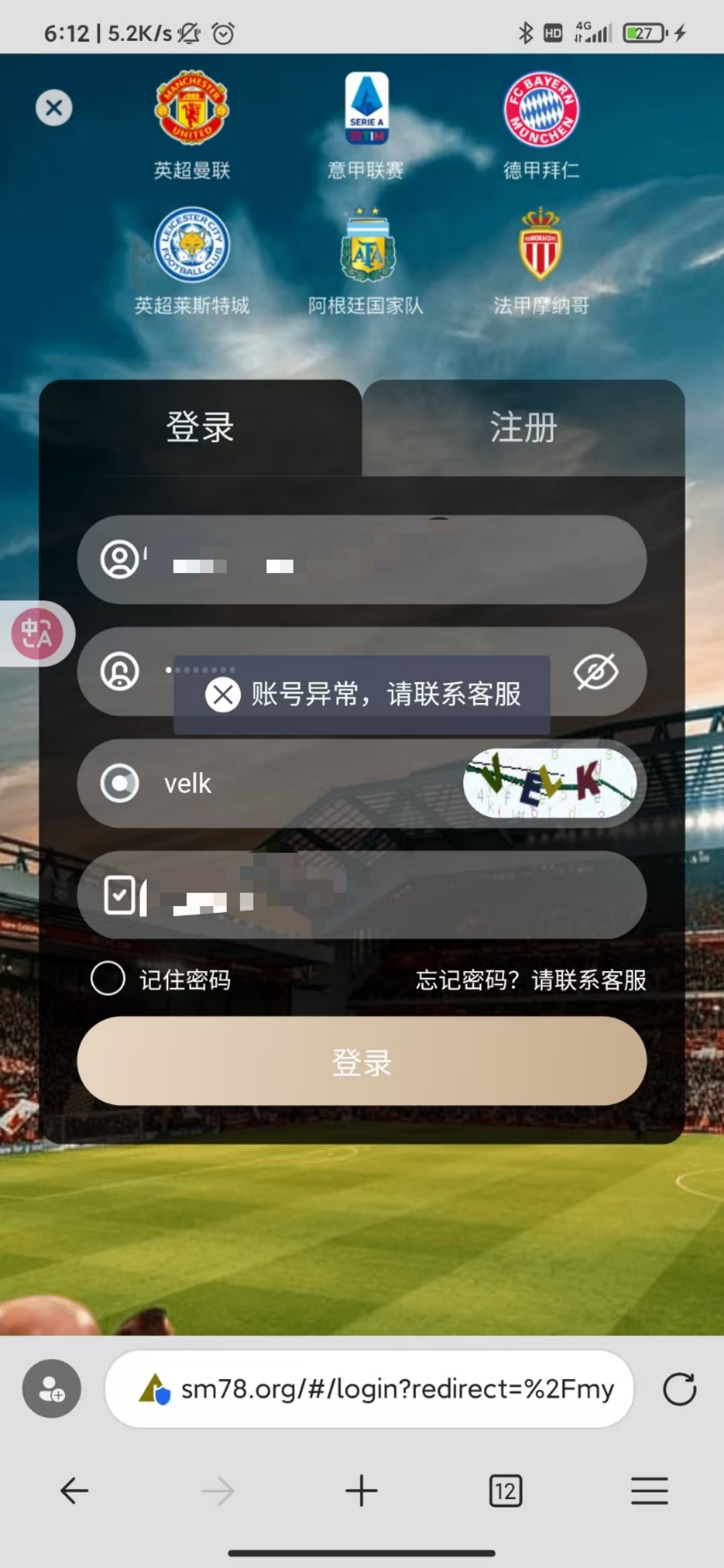Open a new browser tab
724x1568 pixels.
click(361, 1491)
